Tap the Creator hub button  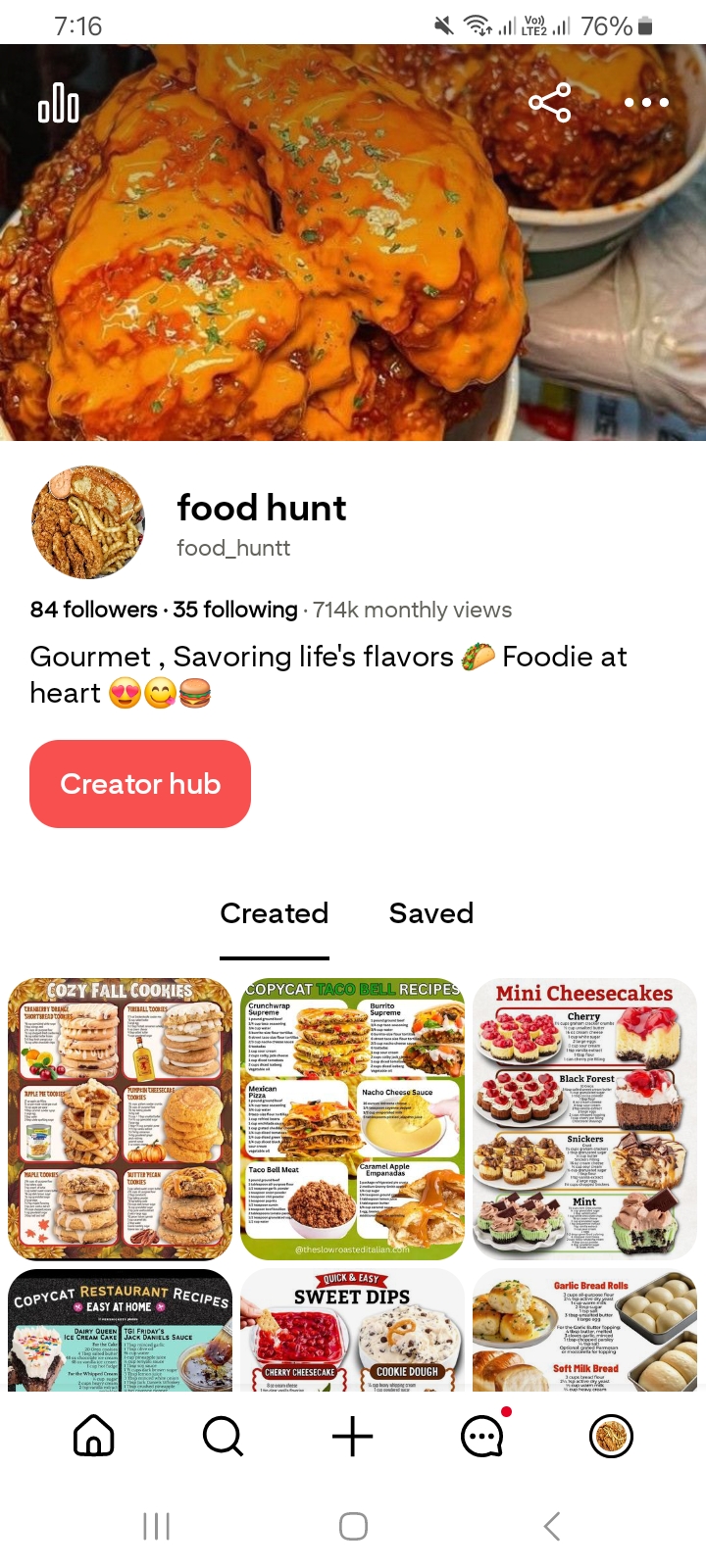click(x=140, y=783)
